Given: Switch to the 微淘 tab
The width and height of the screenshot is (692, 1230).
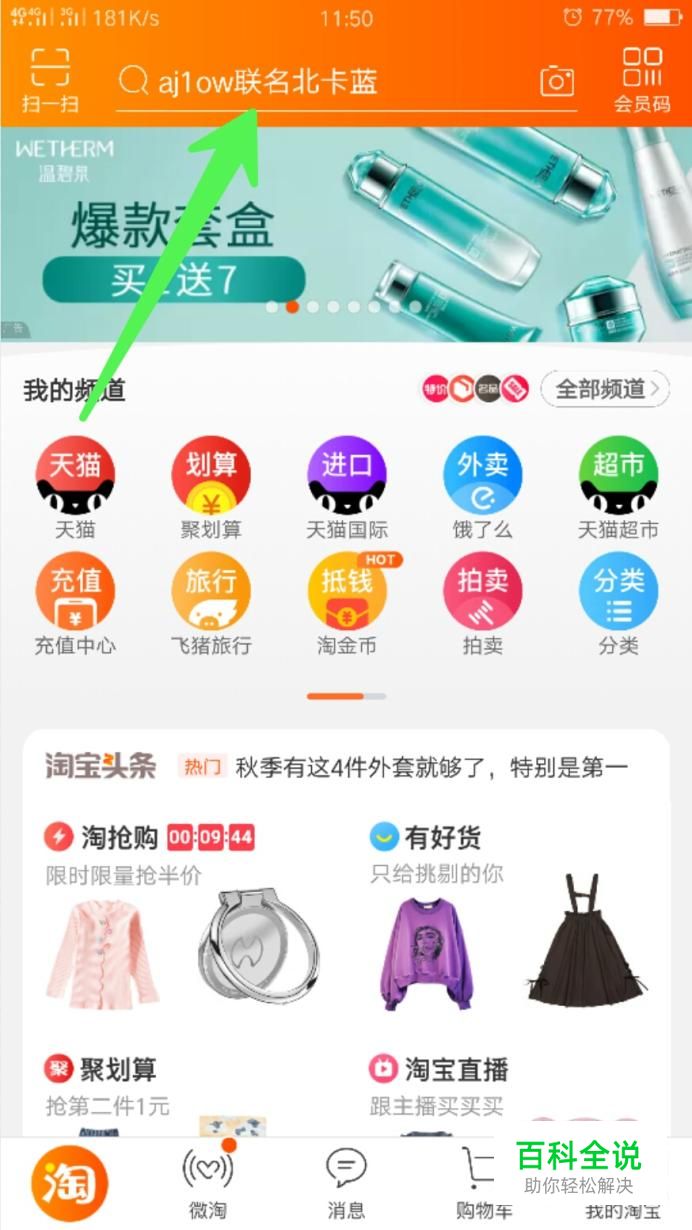Looking at the screenshot, I should click(208, 1183).
